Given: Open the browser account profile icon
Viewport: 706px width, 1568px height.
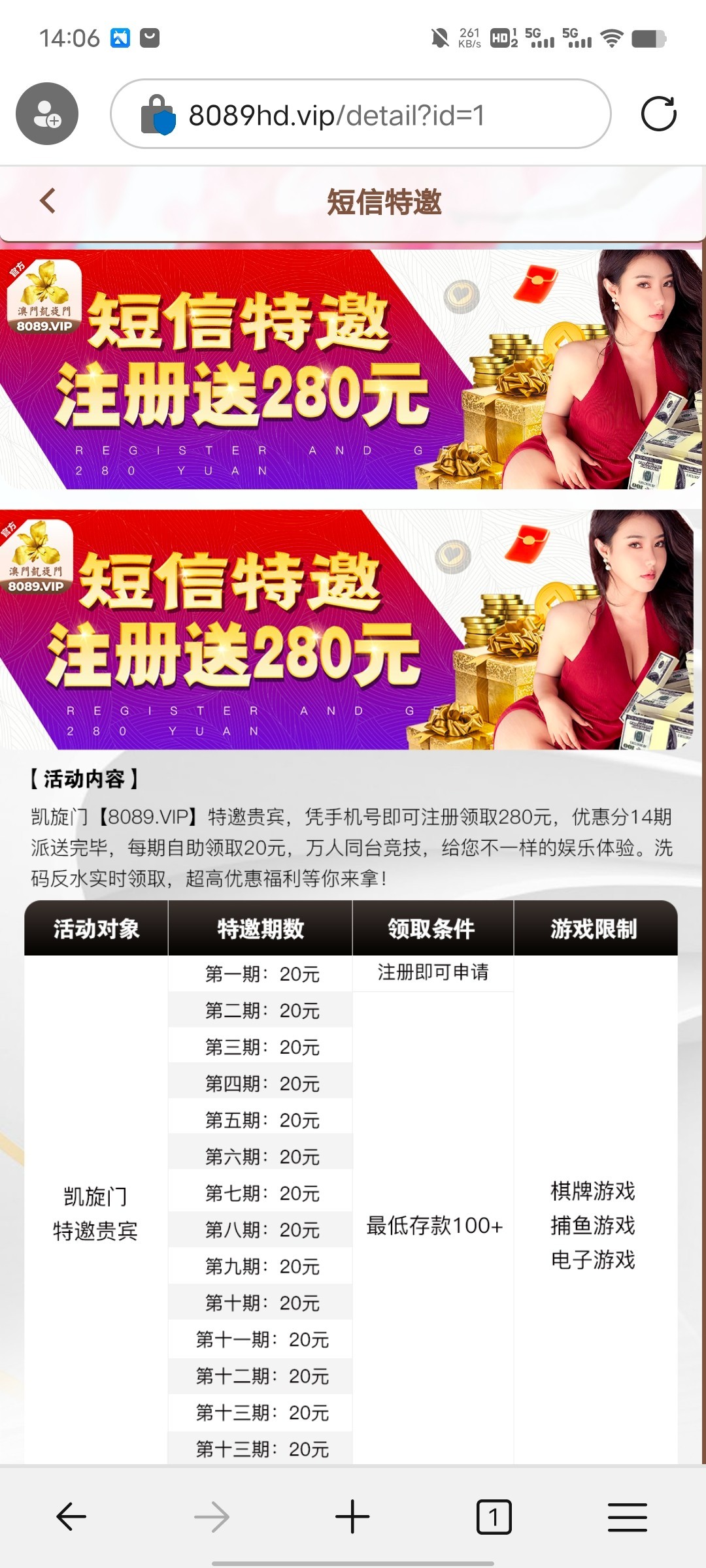Looking at the screenshot, I should (47, 114).
